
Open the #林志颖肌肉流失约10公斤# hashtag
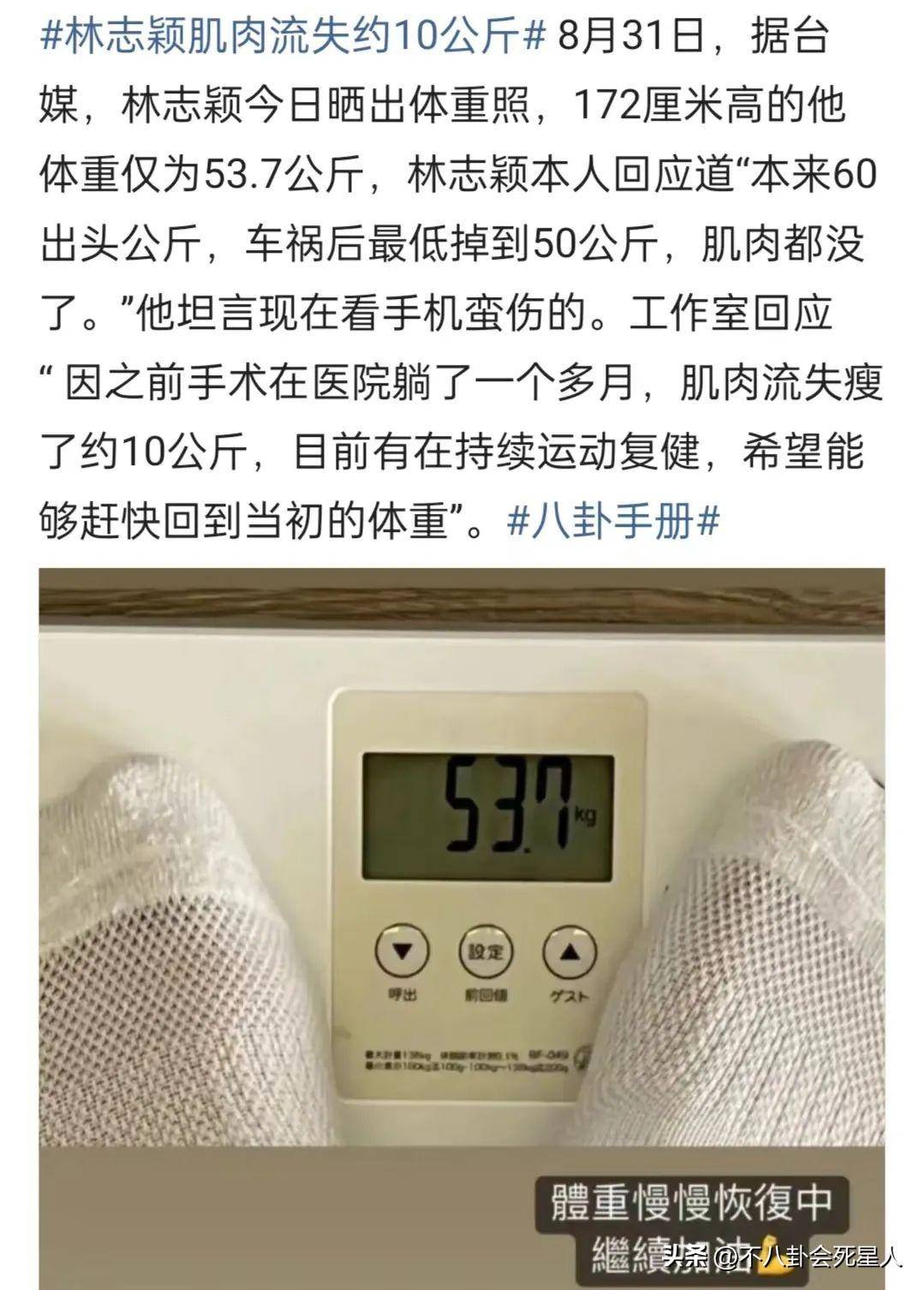click(x=293, y=37)
